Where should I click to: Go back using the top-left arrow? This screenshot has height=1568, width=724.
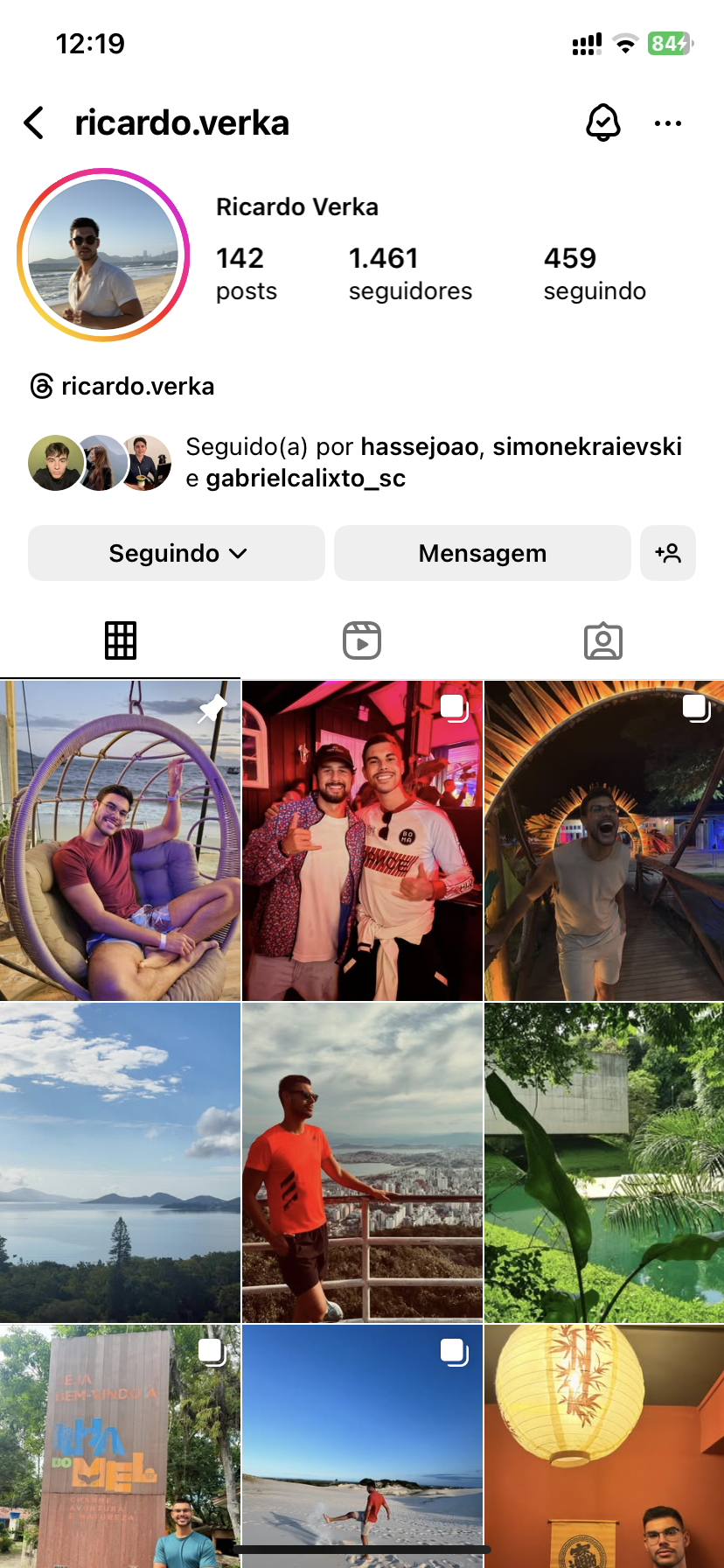tap(34, 123)
